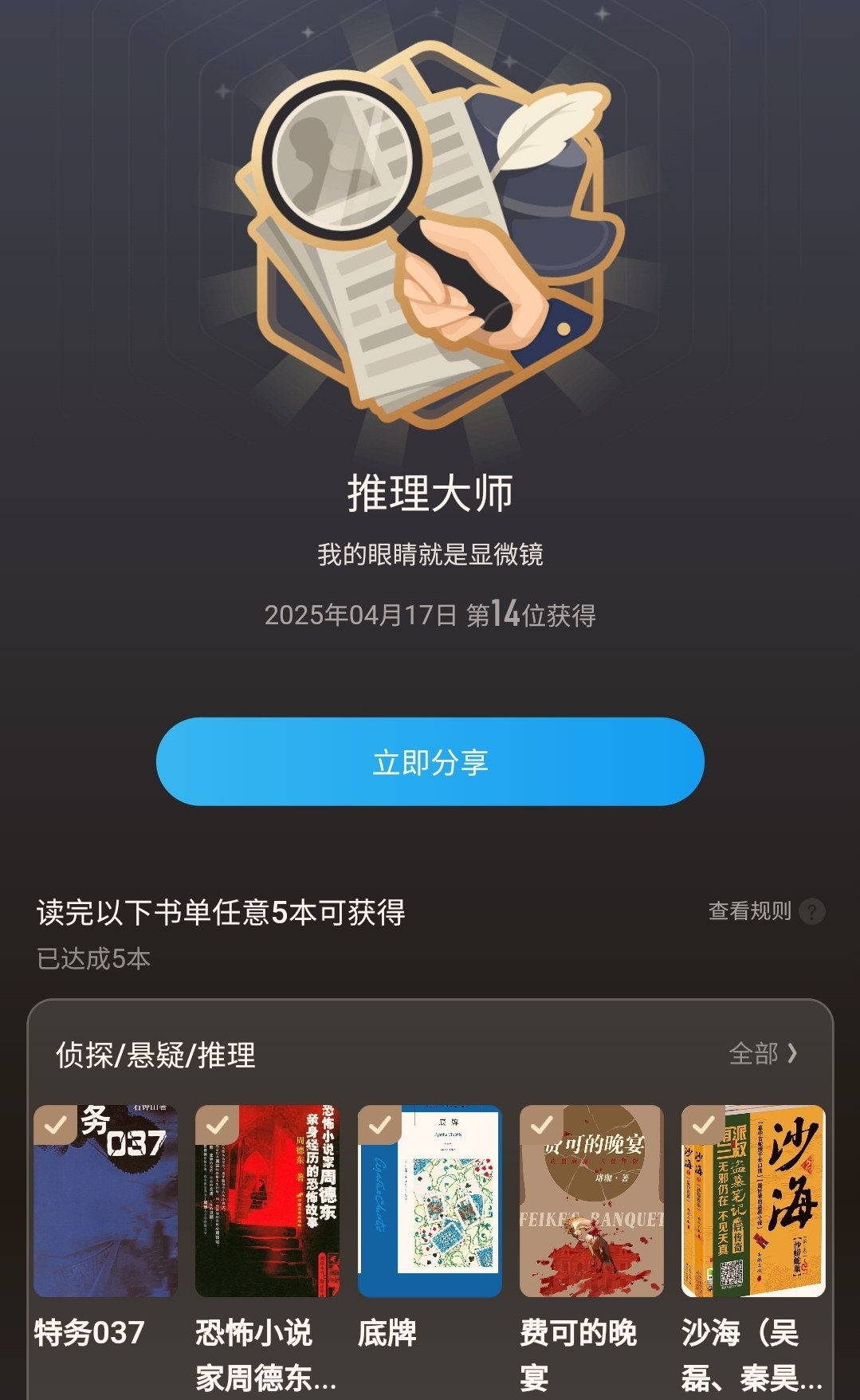Viewport: 860px width, 1400px height.
Task: Open 查看规则 to view the rules
Action: click(766, 911)
